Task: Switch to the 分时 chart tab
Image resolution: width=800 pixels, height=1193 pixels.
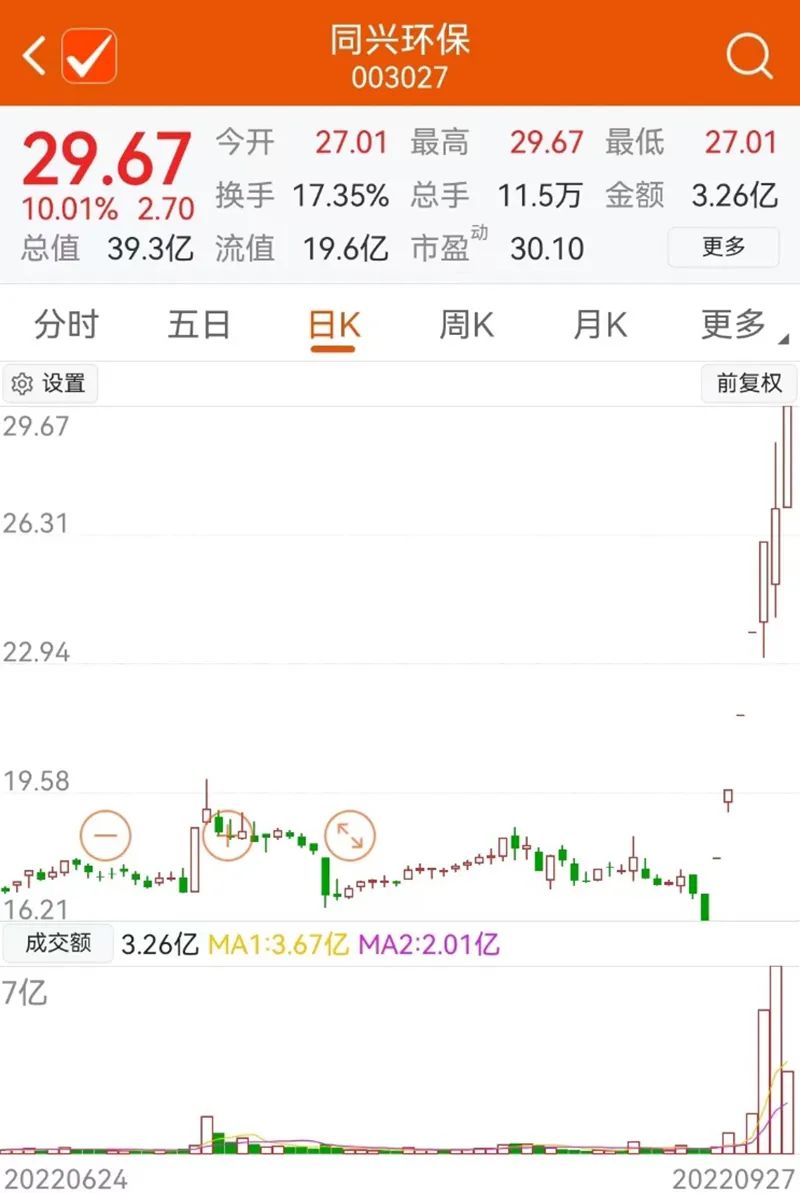Action: pyautogui.click(x=66, y=325)
